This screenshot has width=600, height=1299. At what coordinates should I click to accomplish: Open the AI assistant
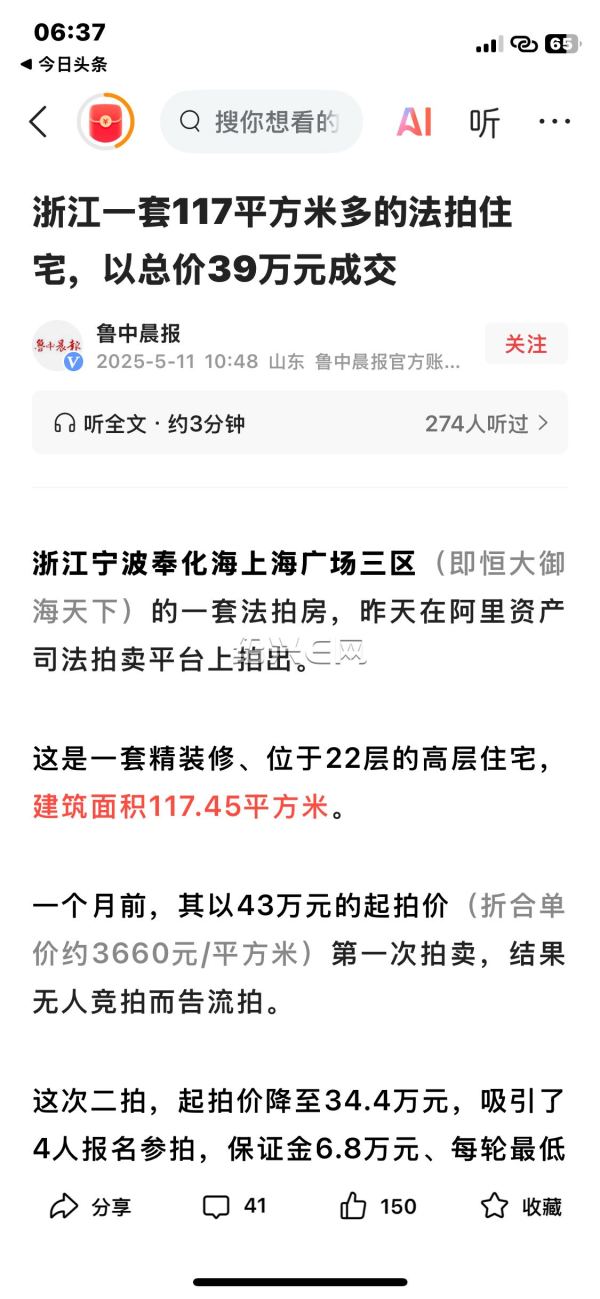point(414,122)
